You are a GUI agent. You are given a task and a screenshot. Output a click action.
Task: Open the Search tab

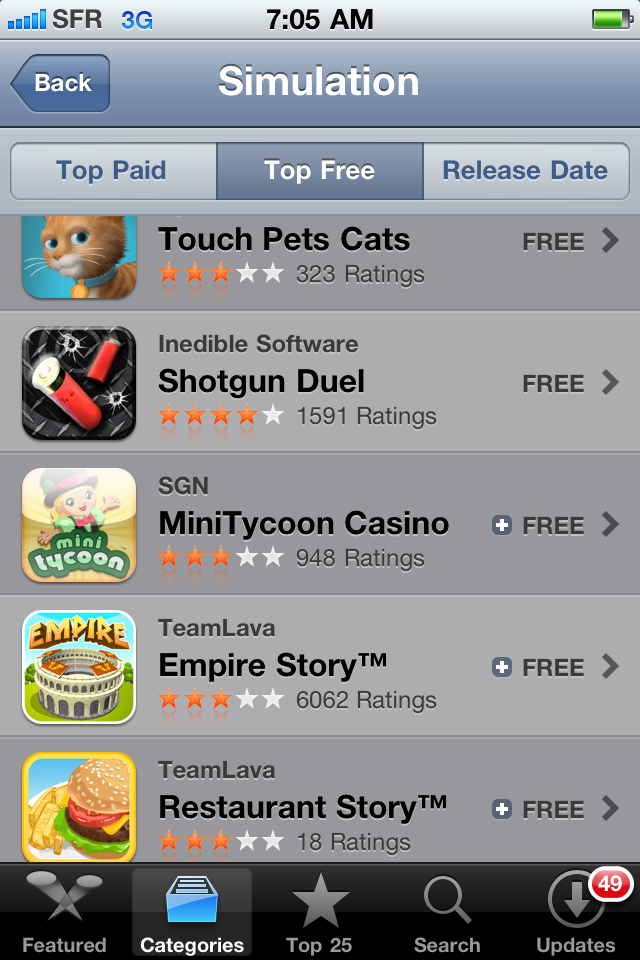(447, 913)
